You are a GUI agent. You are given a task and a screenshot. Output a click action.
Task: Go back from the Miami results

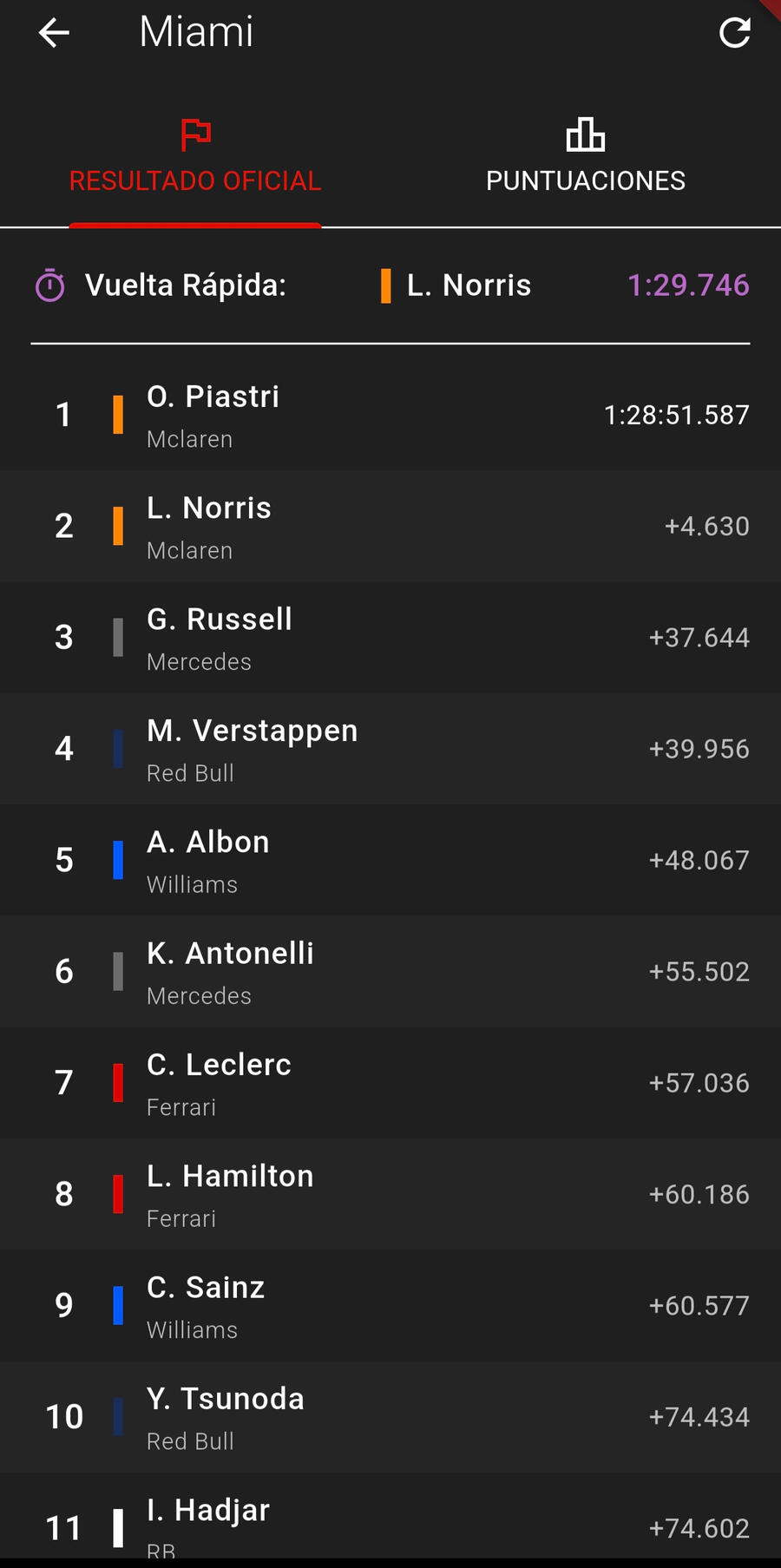tap(54, 33)
